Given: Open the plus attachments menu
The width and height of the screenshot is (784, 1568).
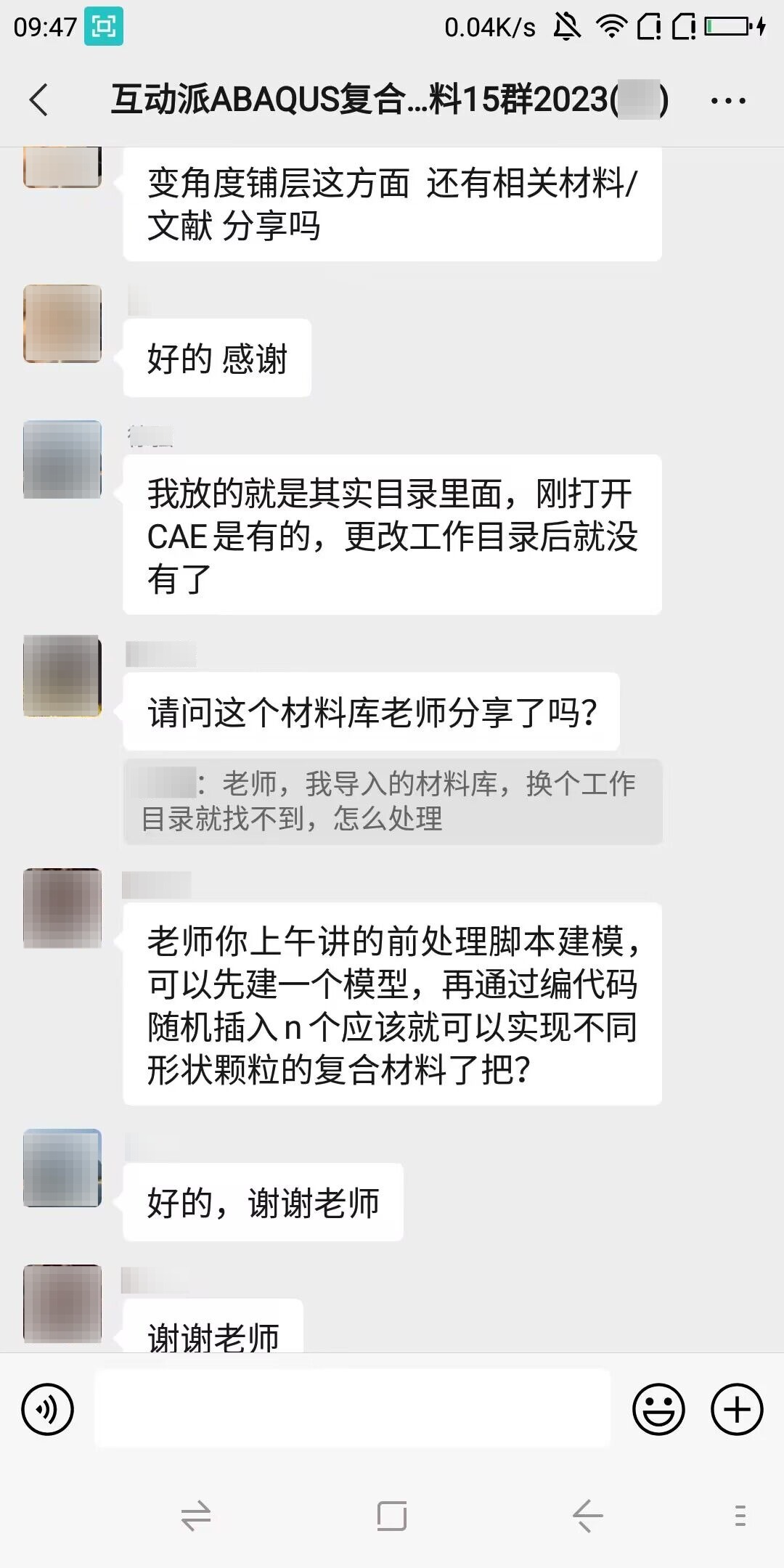Looking at the screenshot, I should click(737, 1409).
